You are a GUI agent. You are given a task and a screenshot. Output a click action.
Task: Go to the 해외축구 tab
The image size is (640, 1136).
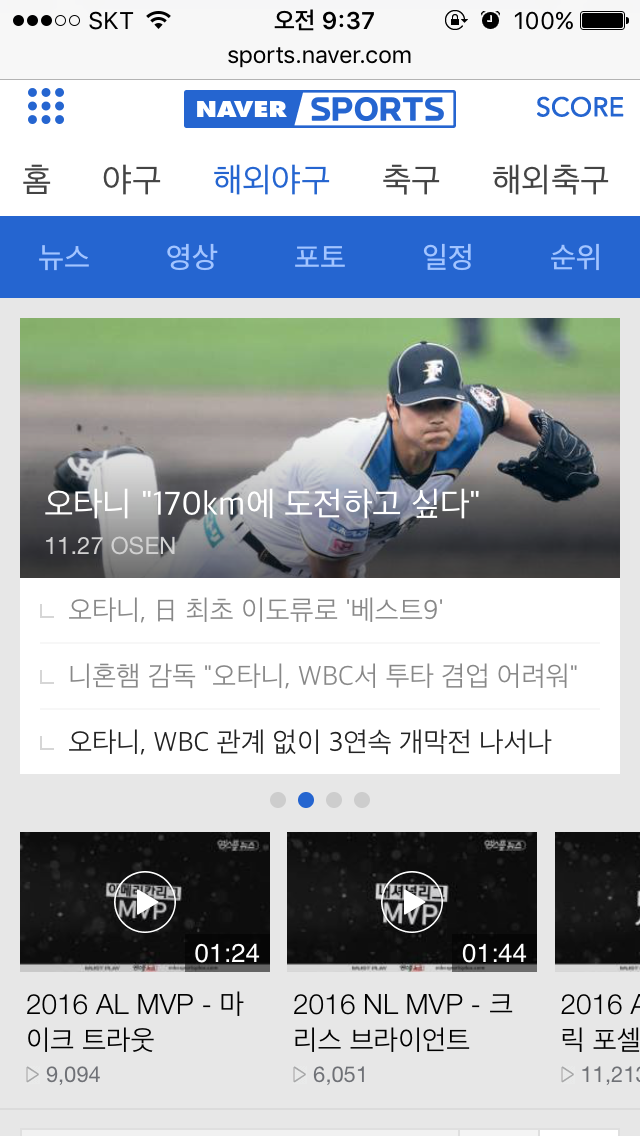tap(550, 180)
